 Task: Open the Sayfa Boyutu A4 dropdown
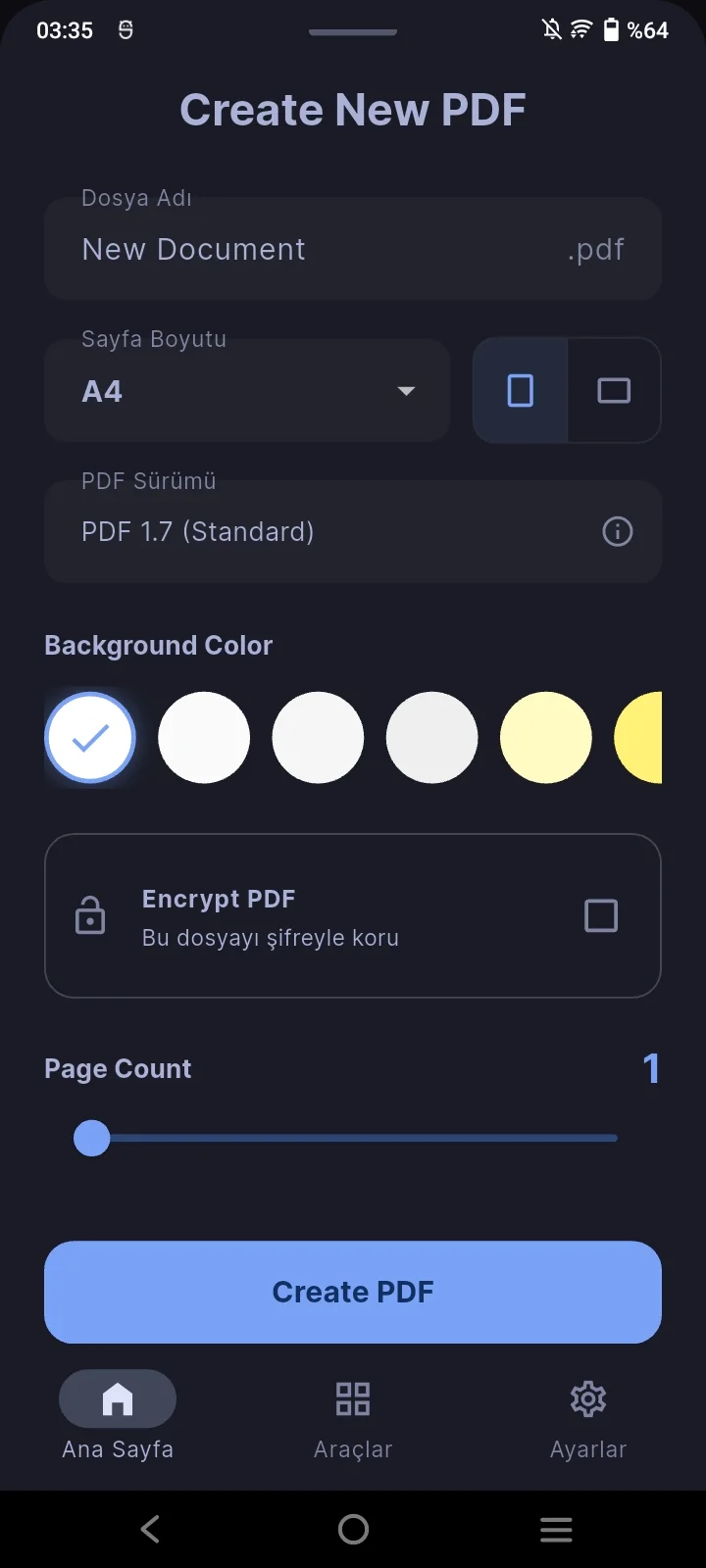247,391
